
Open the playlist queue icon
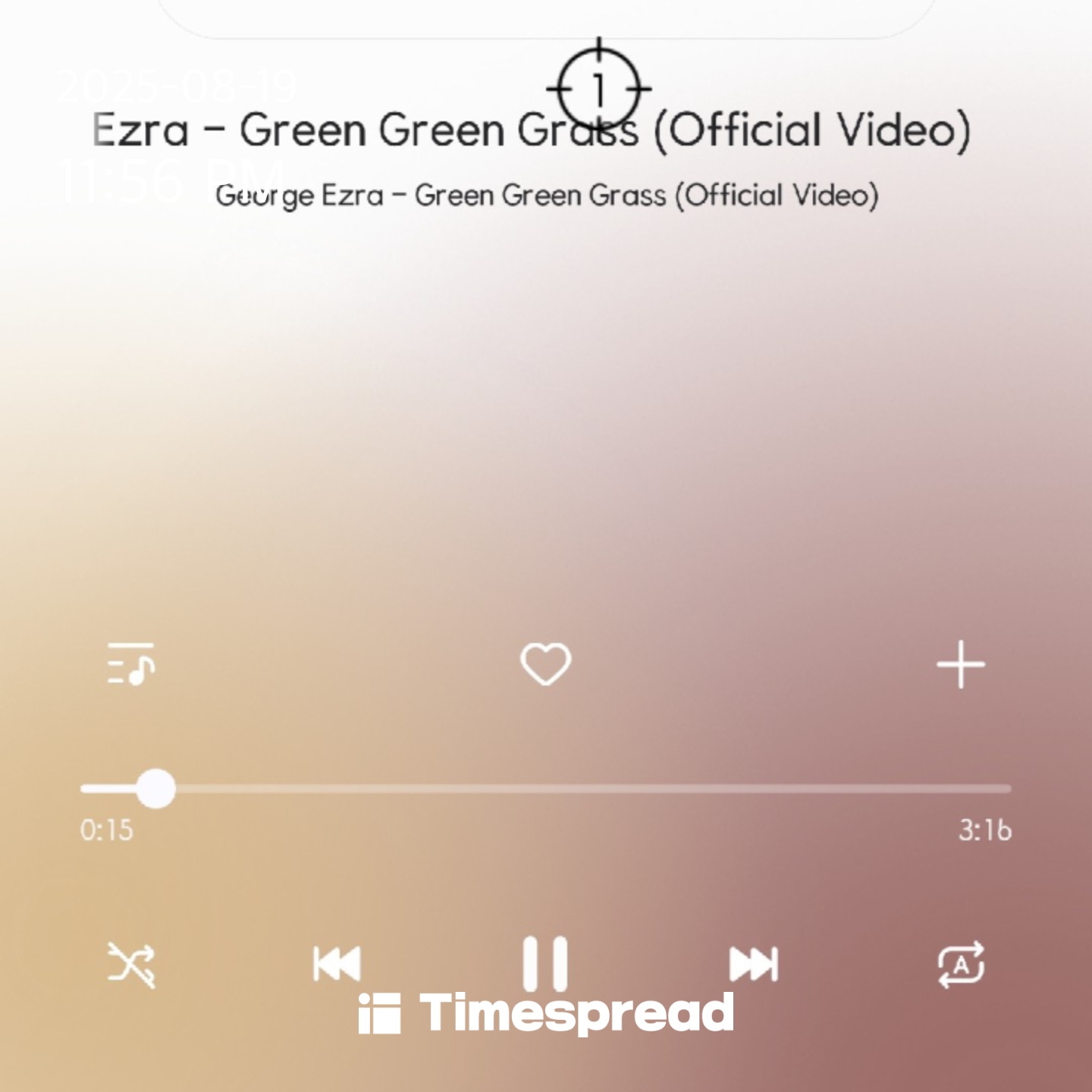pyautogui.click(x=131, y=664)
